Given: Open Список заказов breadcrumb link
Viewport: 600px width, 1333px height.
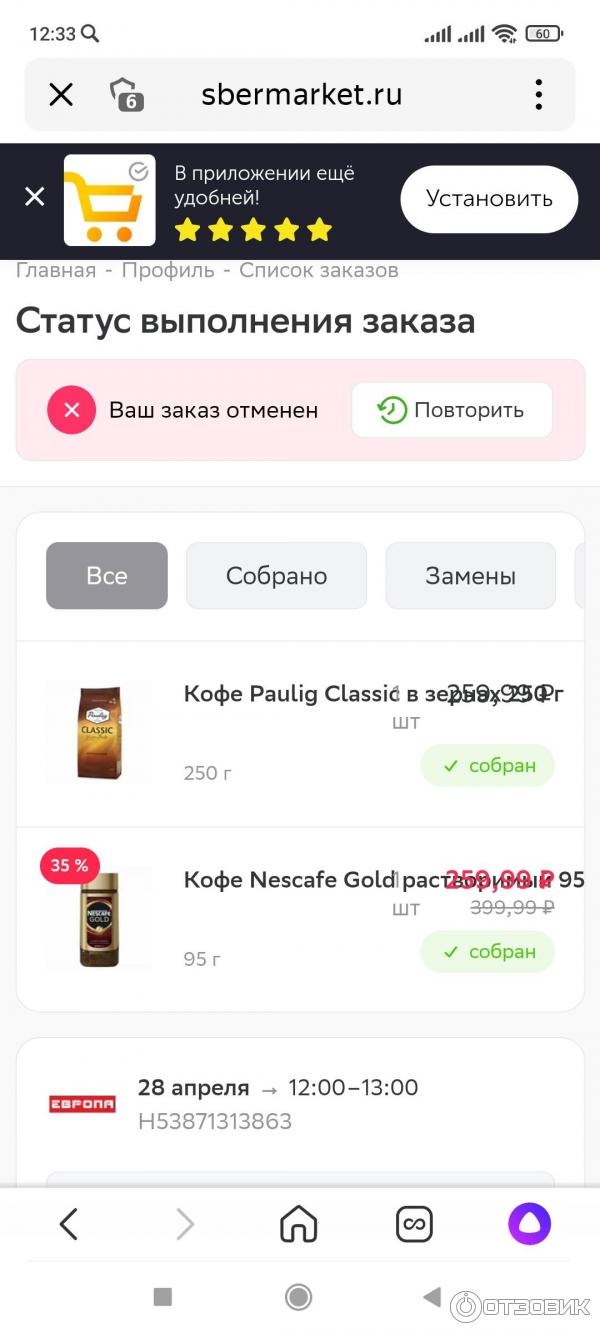Looking at the screenshot, I should (319, 270).
